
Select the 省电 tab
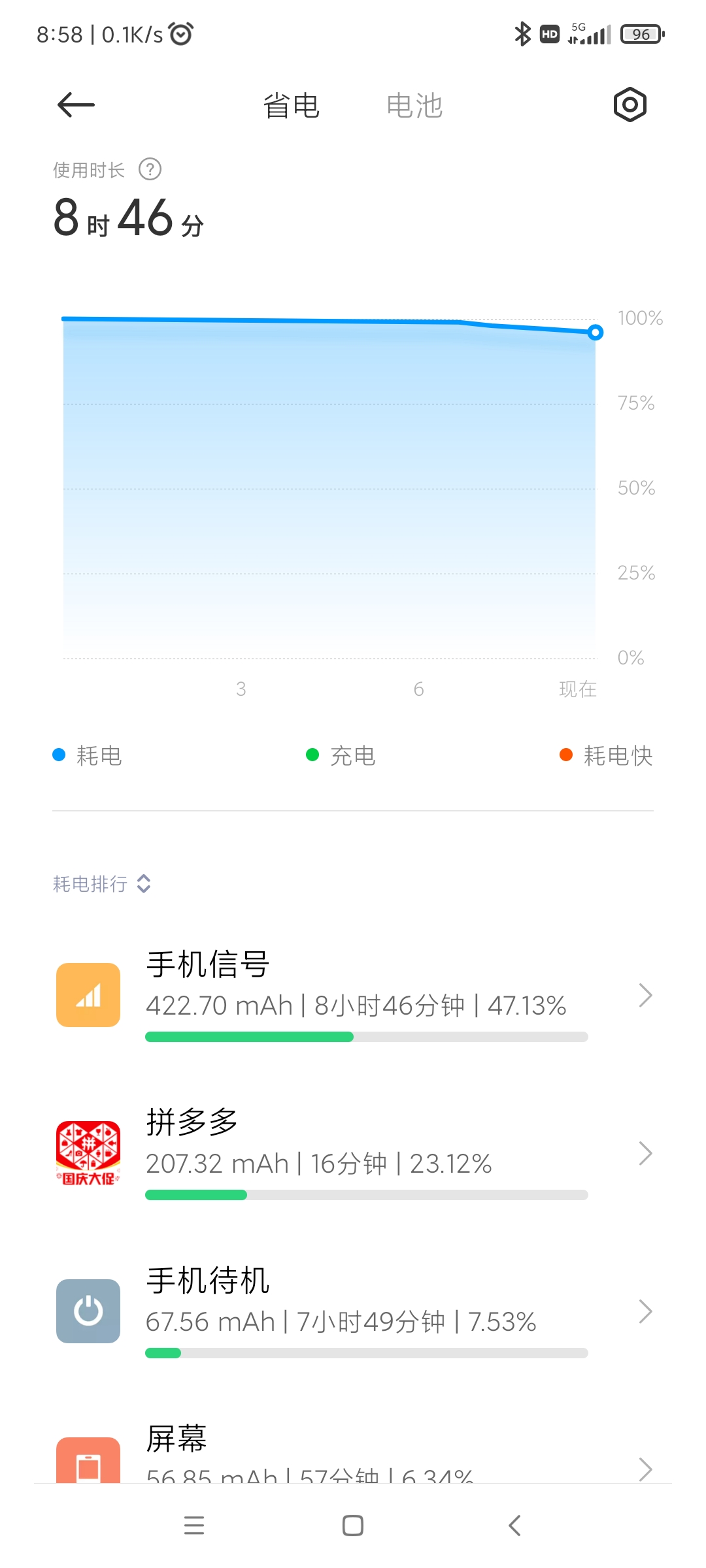(291, 106)
